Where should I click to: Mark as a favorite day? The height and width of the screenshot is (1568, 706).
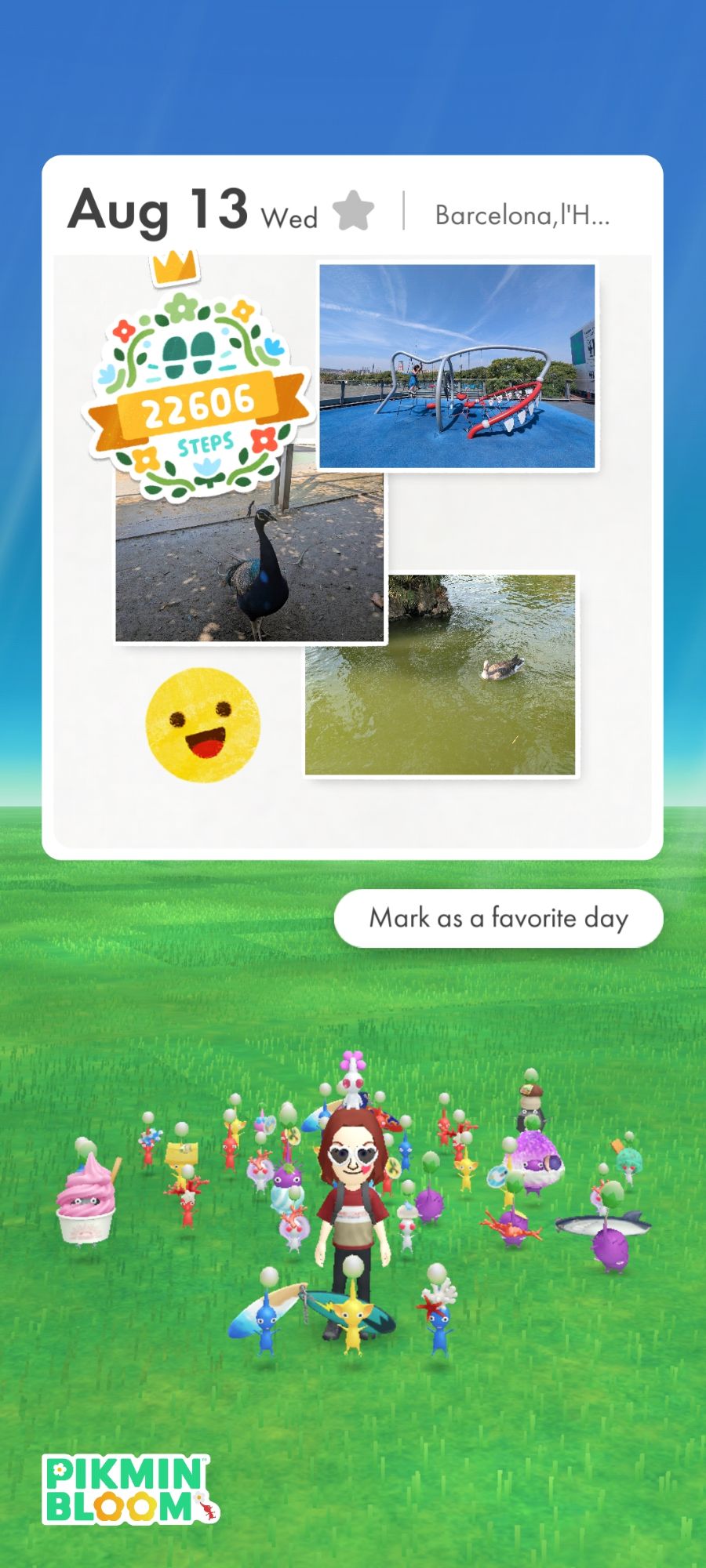[x=499, y=918]
